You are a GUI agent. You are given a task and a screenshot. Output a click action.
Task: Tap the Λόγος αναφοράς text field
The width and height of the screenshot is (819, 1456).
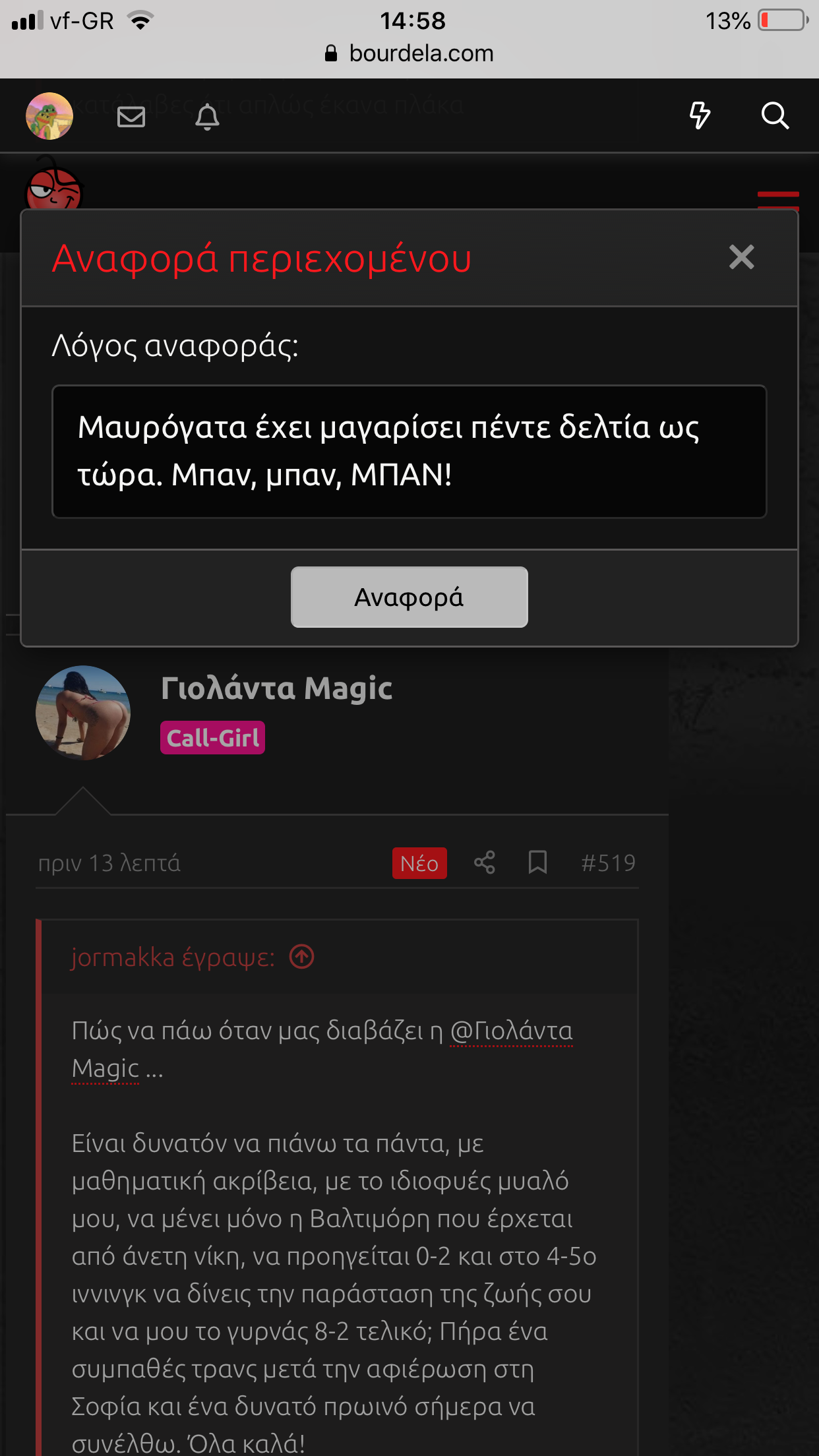[409, 451]
